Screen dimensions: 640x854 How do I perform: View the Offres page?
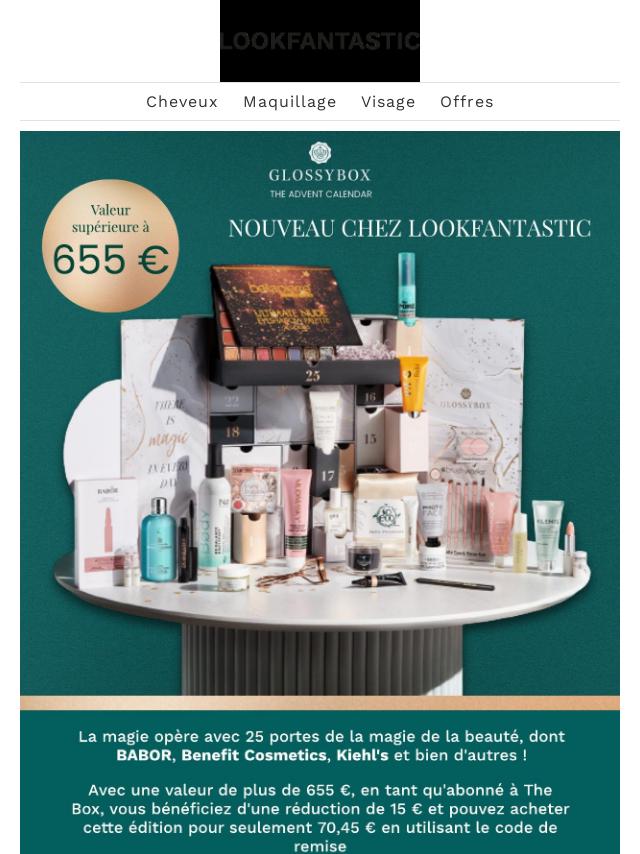pyautogui.click(x=466, y=102)
